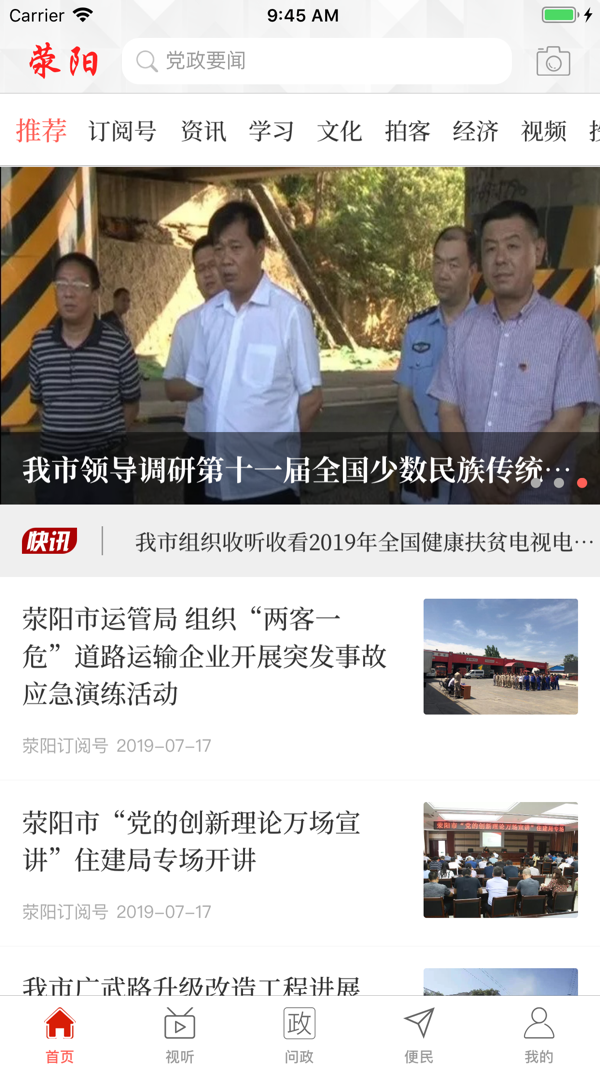This screenshot has width=600, height=1067.
Task: Switch to the 订阅号 tab
Action: point(122,131)
